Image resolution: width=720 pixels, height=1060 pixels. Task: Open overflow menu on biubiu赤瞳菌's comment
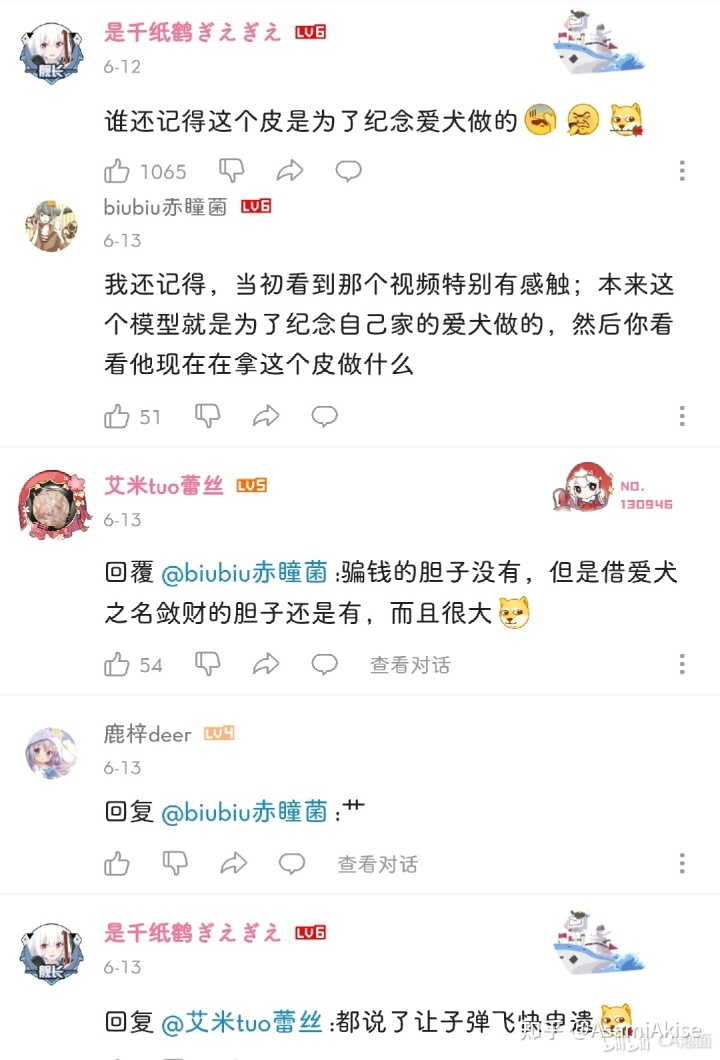coord(682,416)
